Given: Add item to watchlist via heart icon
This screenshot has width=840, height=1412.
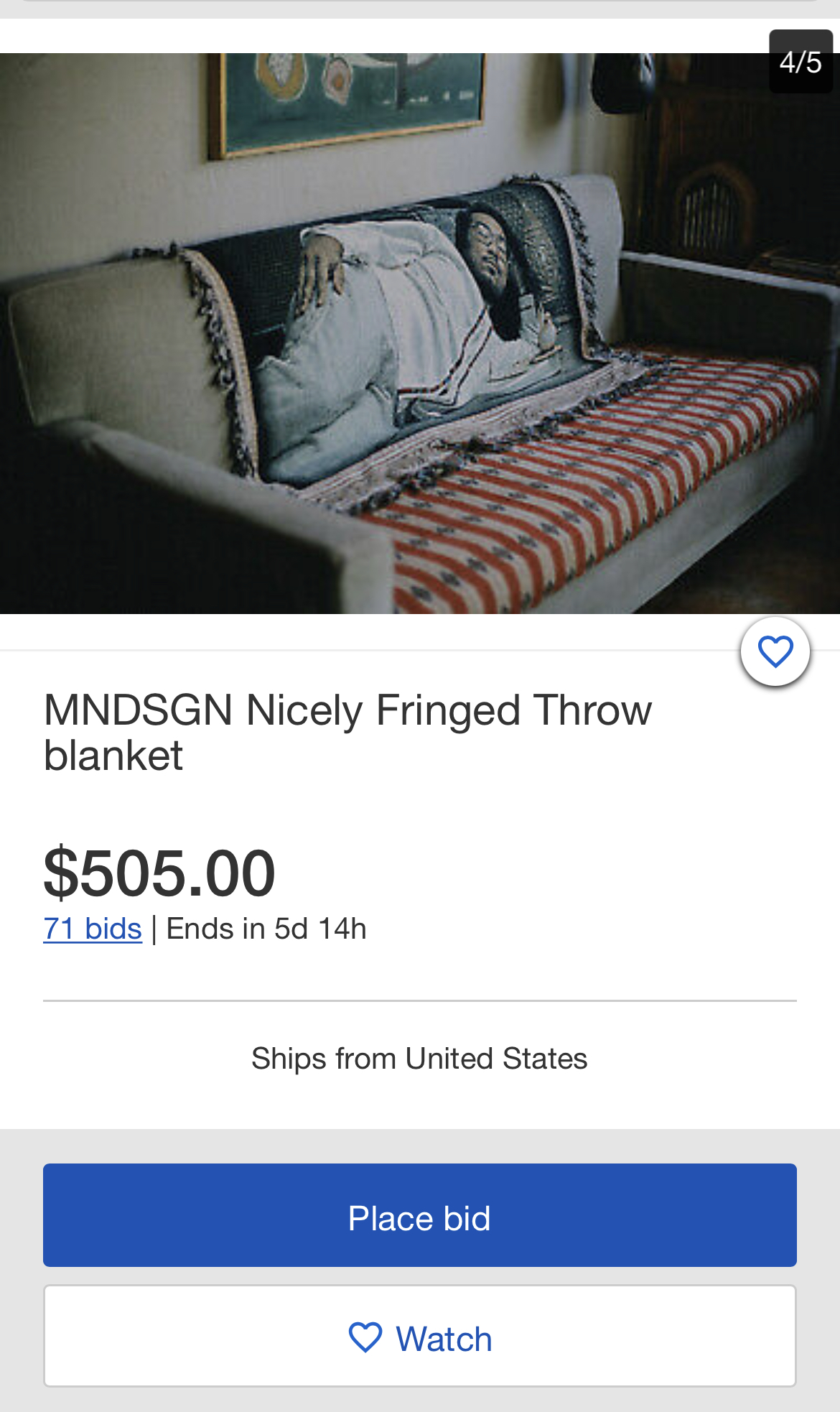Looking at the screenshot, I should 775,651.
